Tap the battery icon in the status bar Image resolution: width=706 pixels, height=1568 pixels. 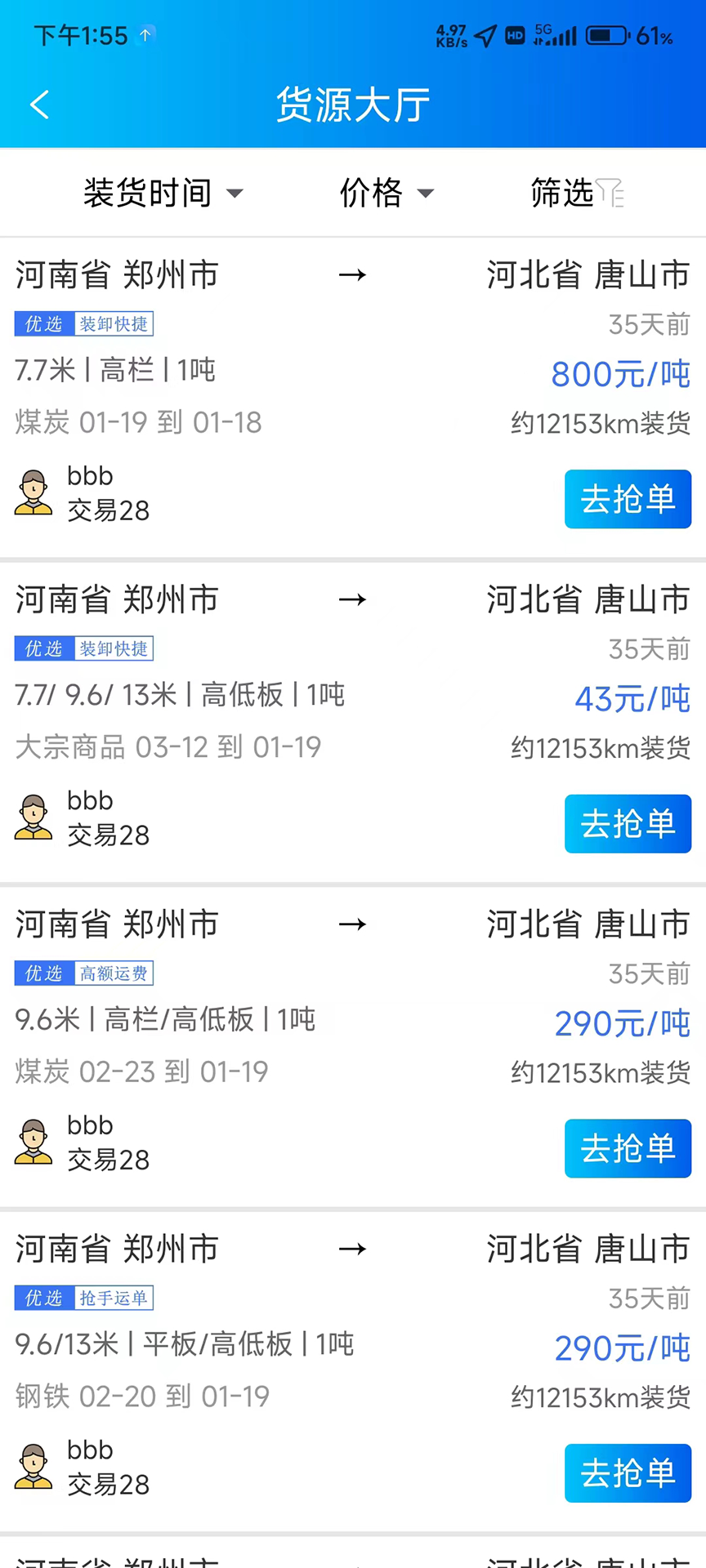[606, 35]
